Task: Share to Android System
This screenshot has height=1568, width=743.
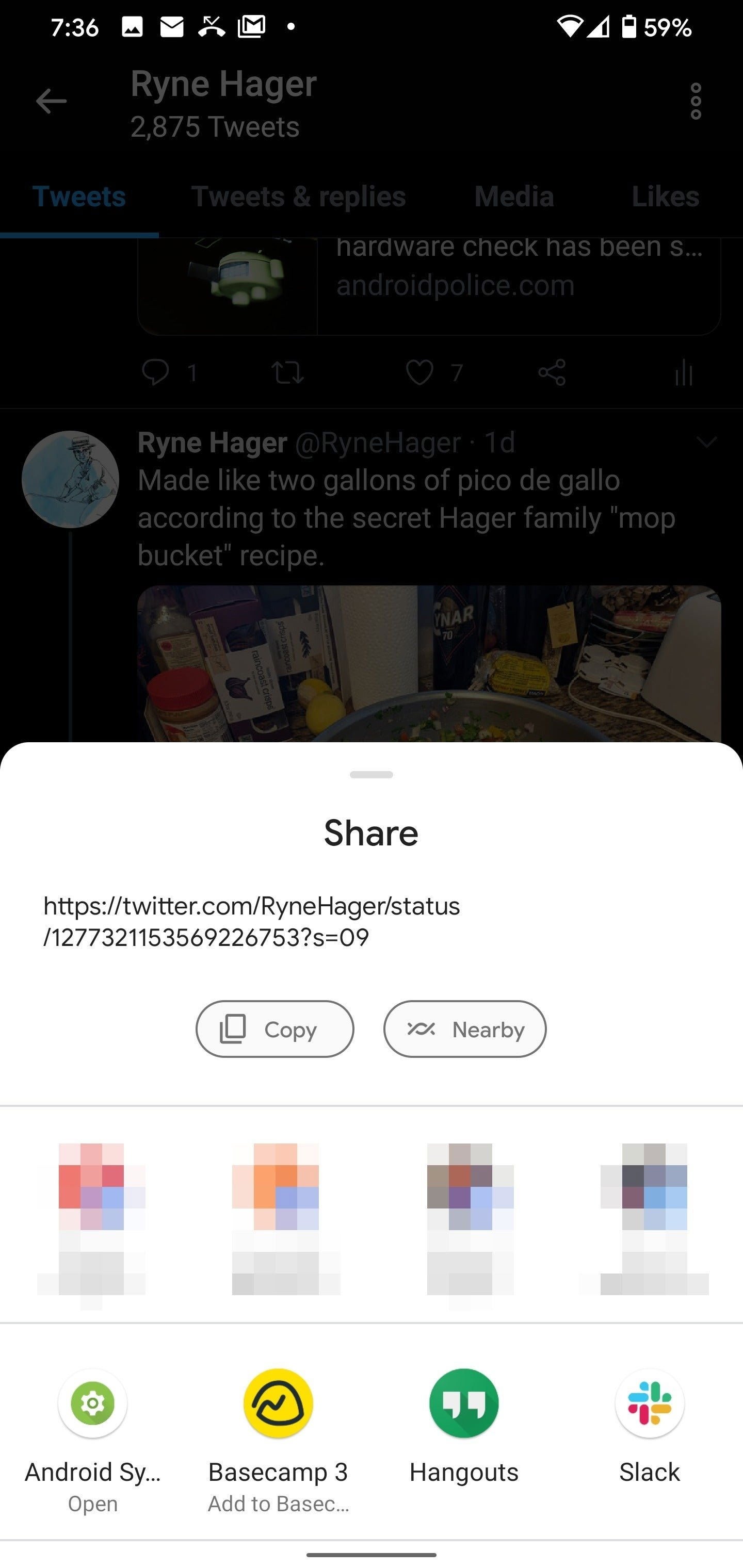Action: pos(92,1403)
